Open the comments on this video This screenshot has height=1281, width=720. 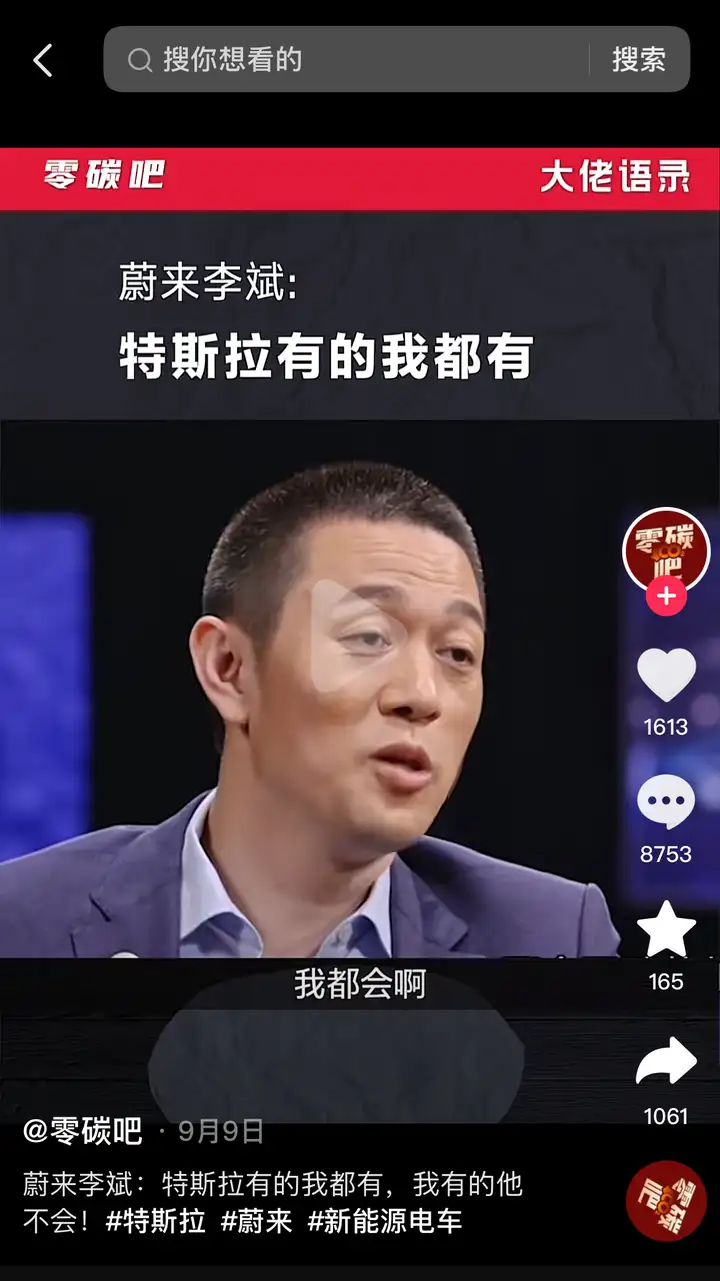(x=666, y=802)
